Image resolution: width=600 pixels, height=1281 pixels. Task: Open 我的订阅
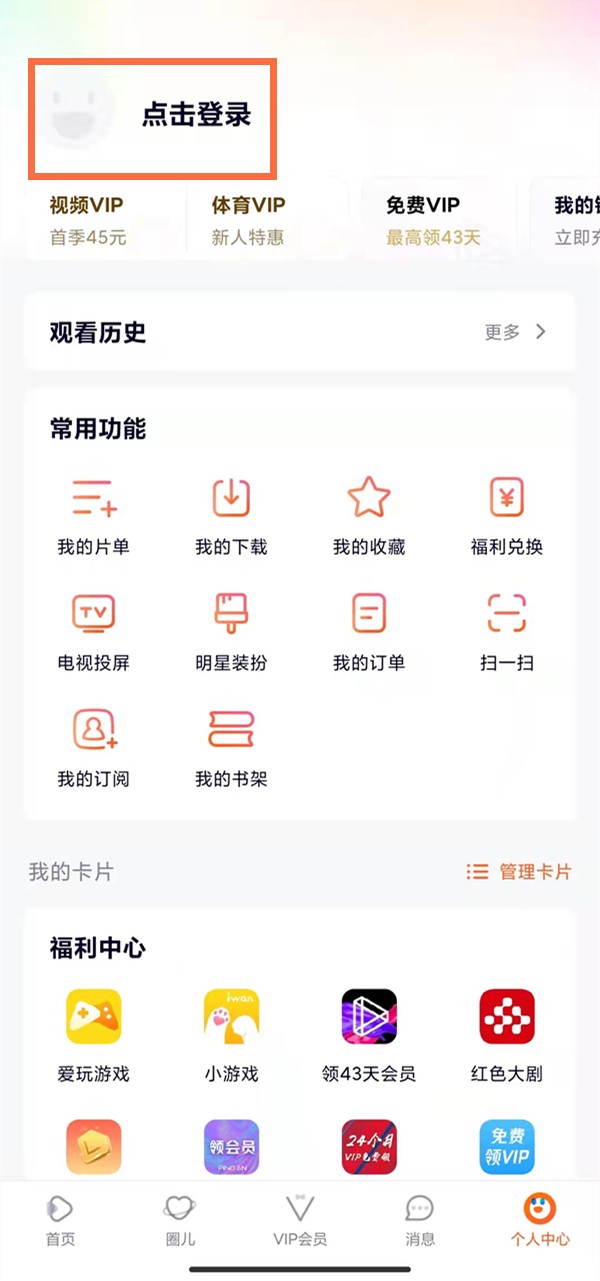94,747
